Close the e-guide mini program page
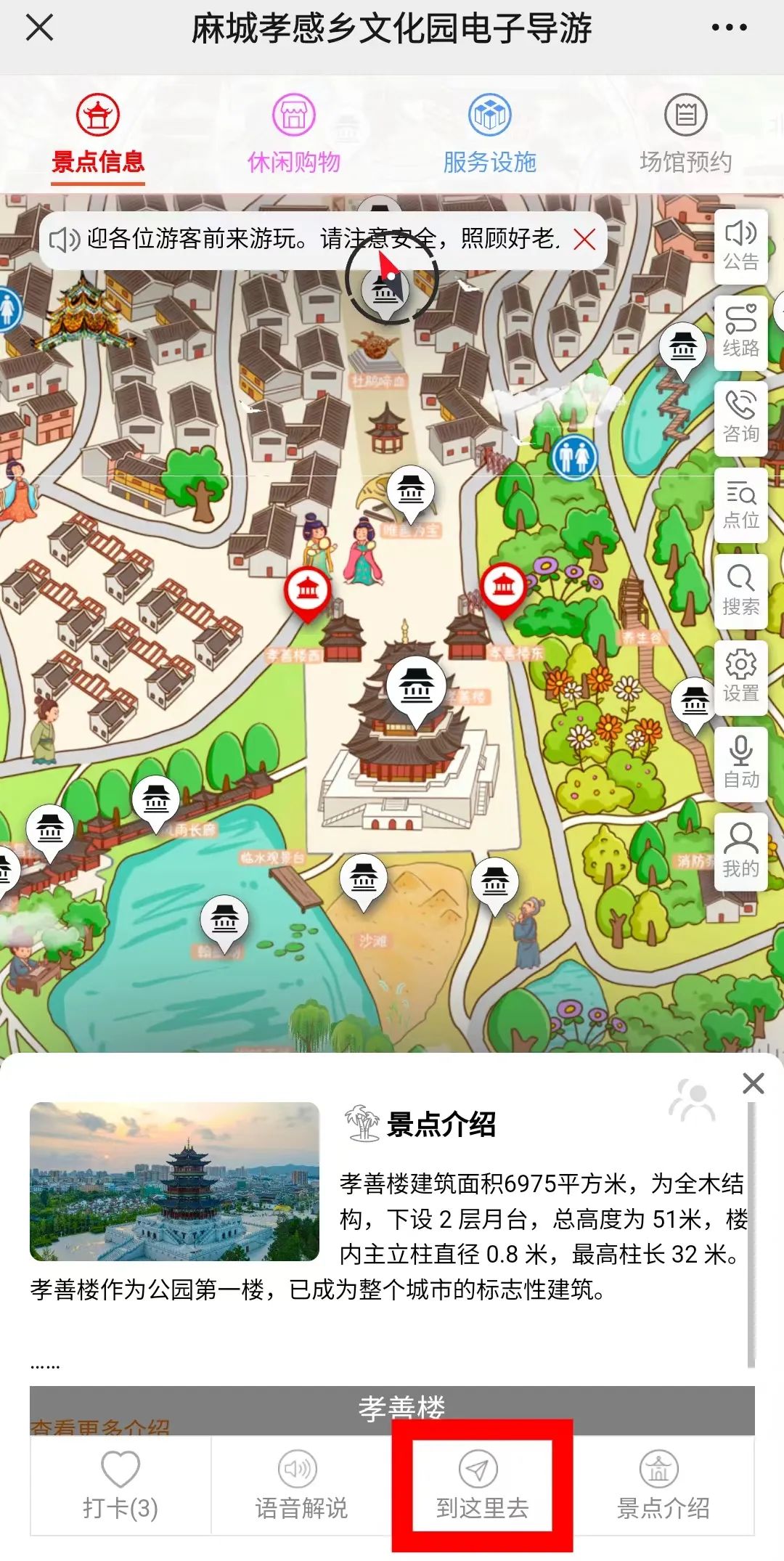This screenshot has height=1561, width=784. pos(39,28)
